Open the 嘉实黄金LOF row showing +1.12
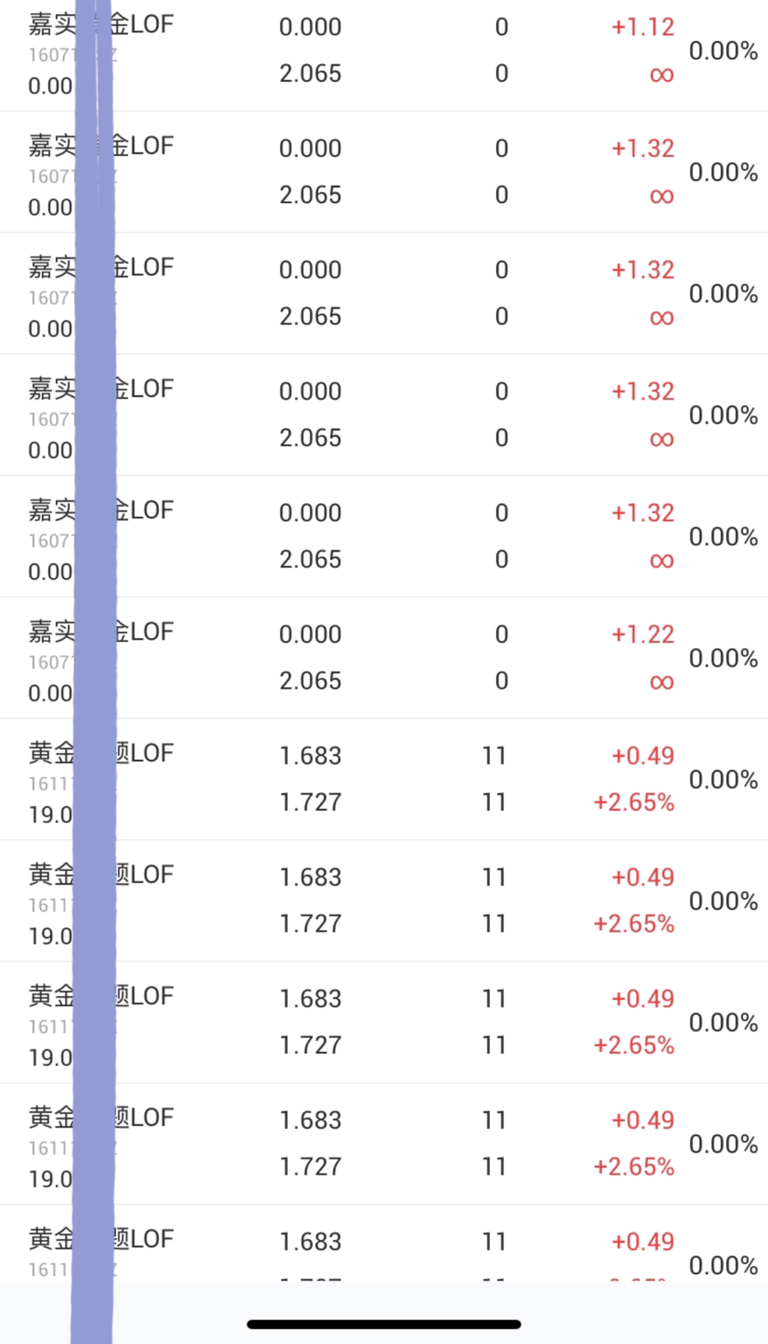Viewport: 768px width, 1344px height. point(384,50)
